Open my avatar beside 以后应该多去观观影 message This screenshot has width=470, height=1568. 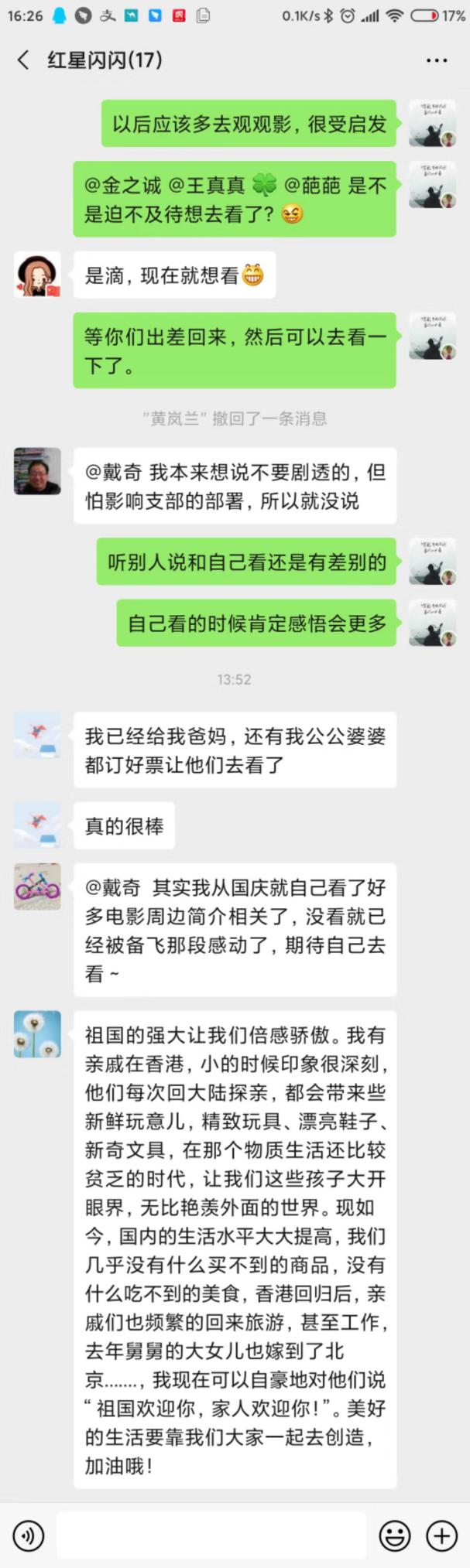432,123
